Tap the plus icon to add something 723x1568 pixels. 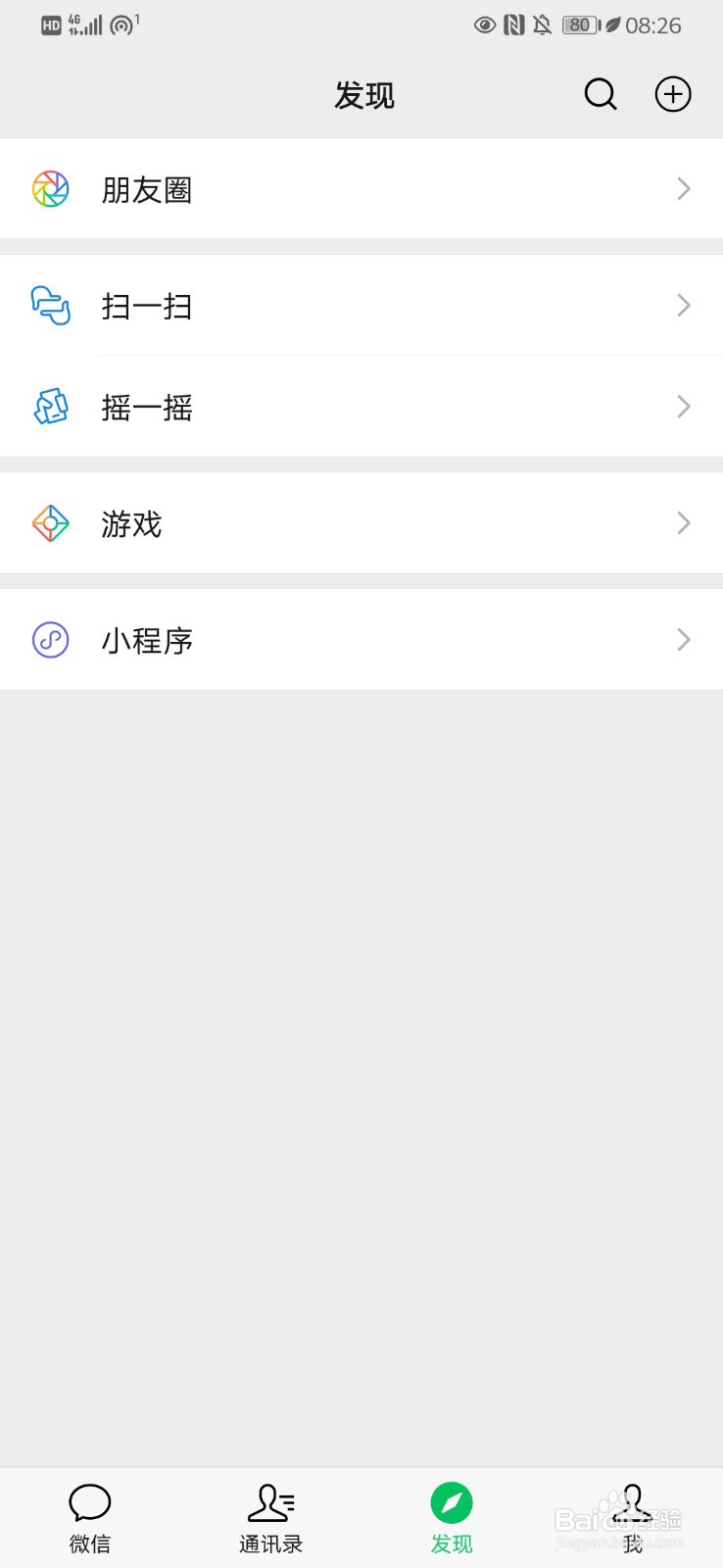673,94
